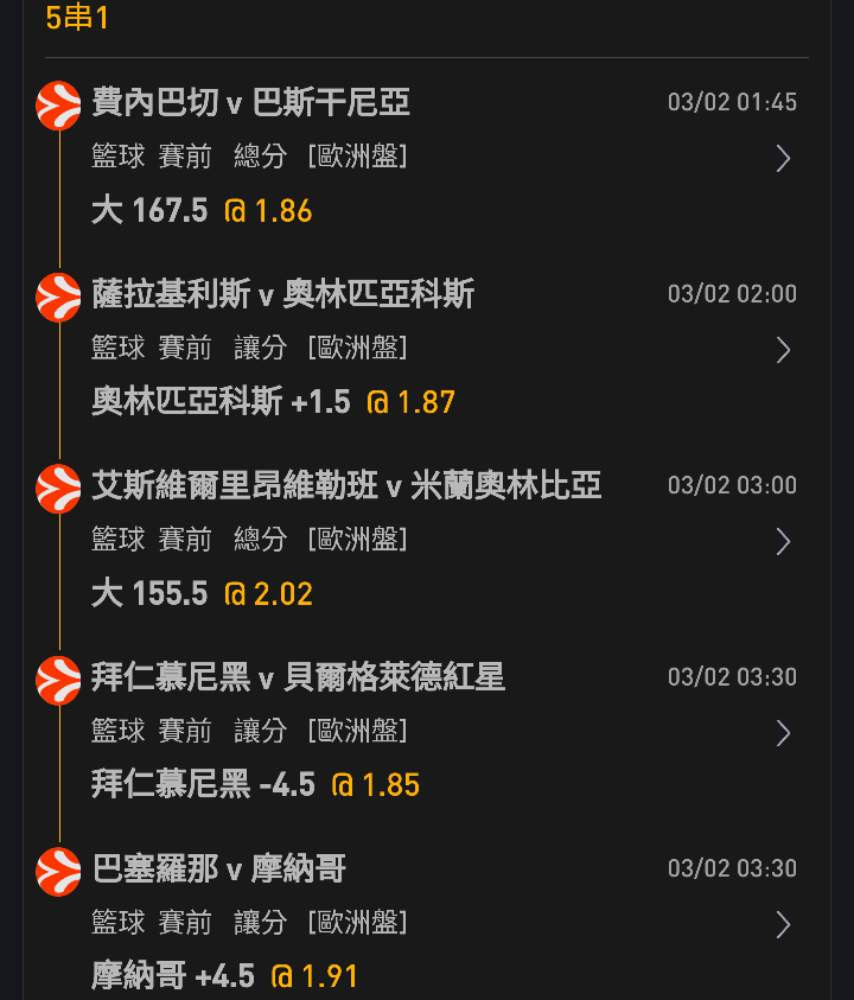Open 巴塞羅那 v 摩納哥 match row
Image resolution: width=854 pixels, height=1000 pixels.
coord(783,925)
